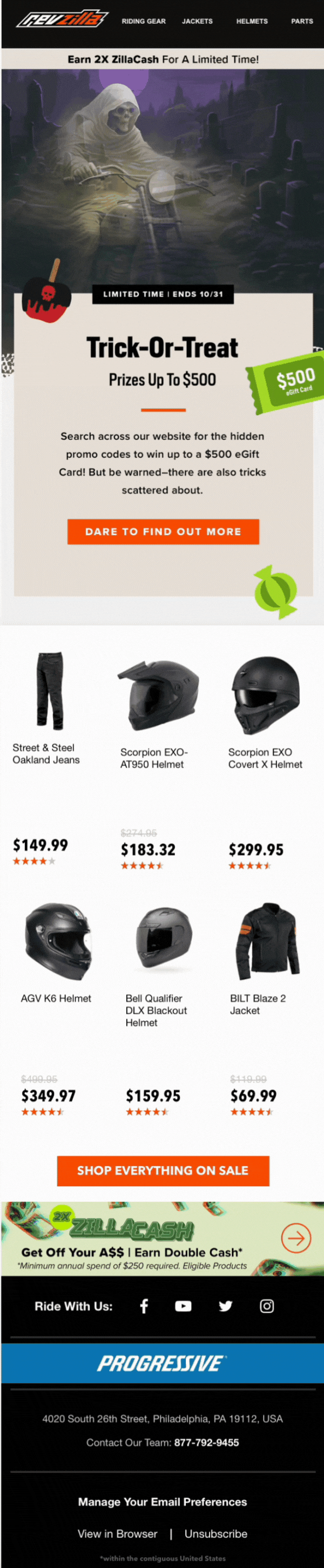324x1568 pixels.
Task: Open the Street & Steel Oakland Jeans product
Action: click(46, 754)
